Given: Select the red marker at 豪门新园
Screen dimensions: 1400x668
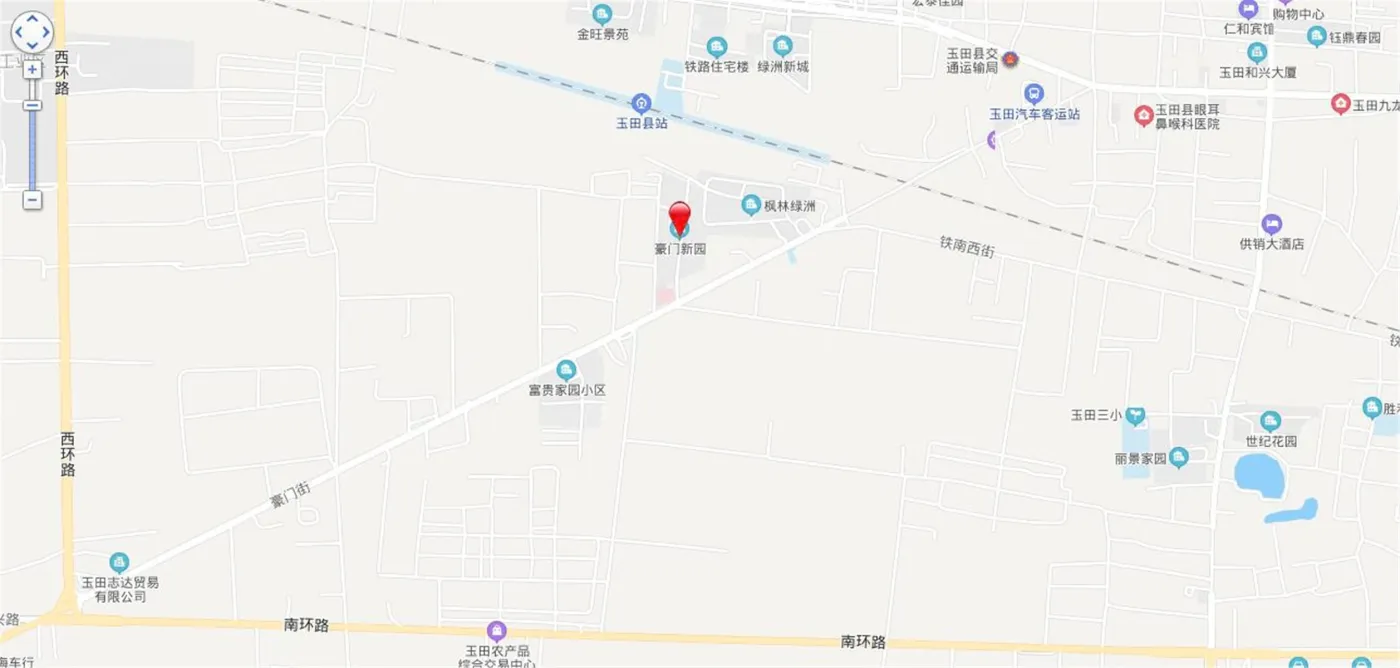Looking at the screenshot, I should 680,216.
